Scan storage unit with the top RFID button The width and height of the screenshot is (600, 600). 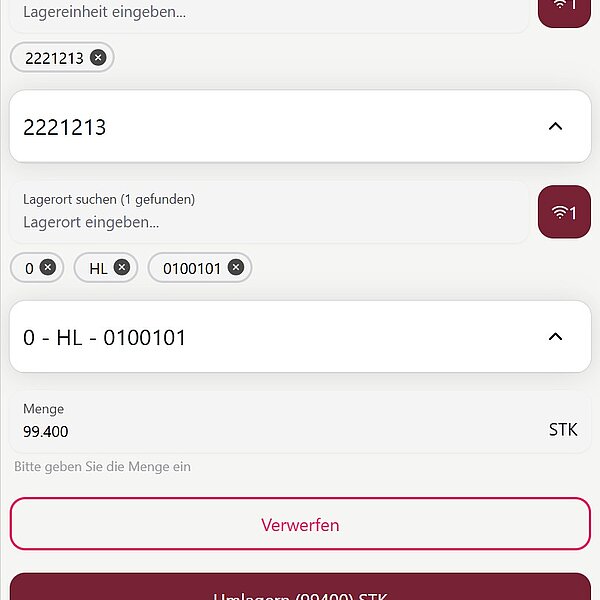pyautogui.click(x=564, y=8)
